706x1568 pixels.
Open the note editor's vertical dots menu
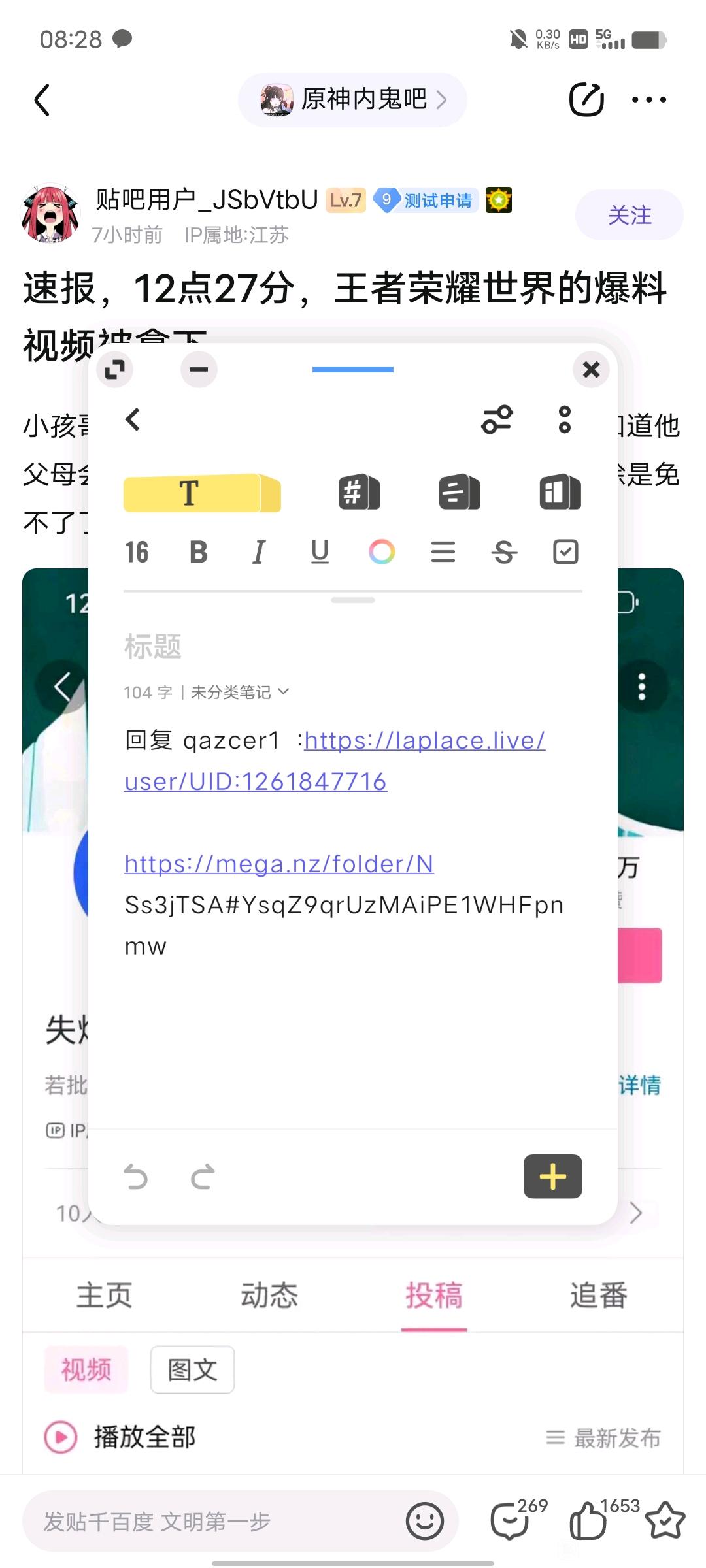[x=565, y=420]
